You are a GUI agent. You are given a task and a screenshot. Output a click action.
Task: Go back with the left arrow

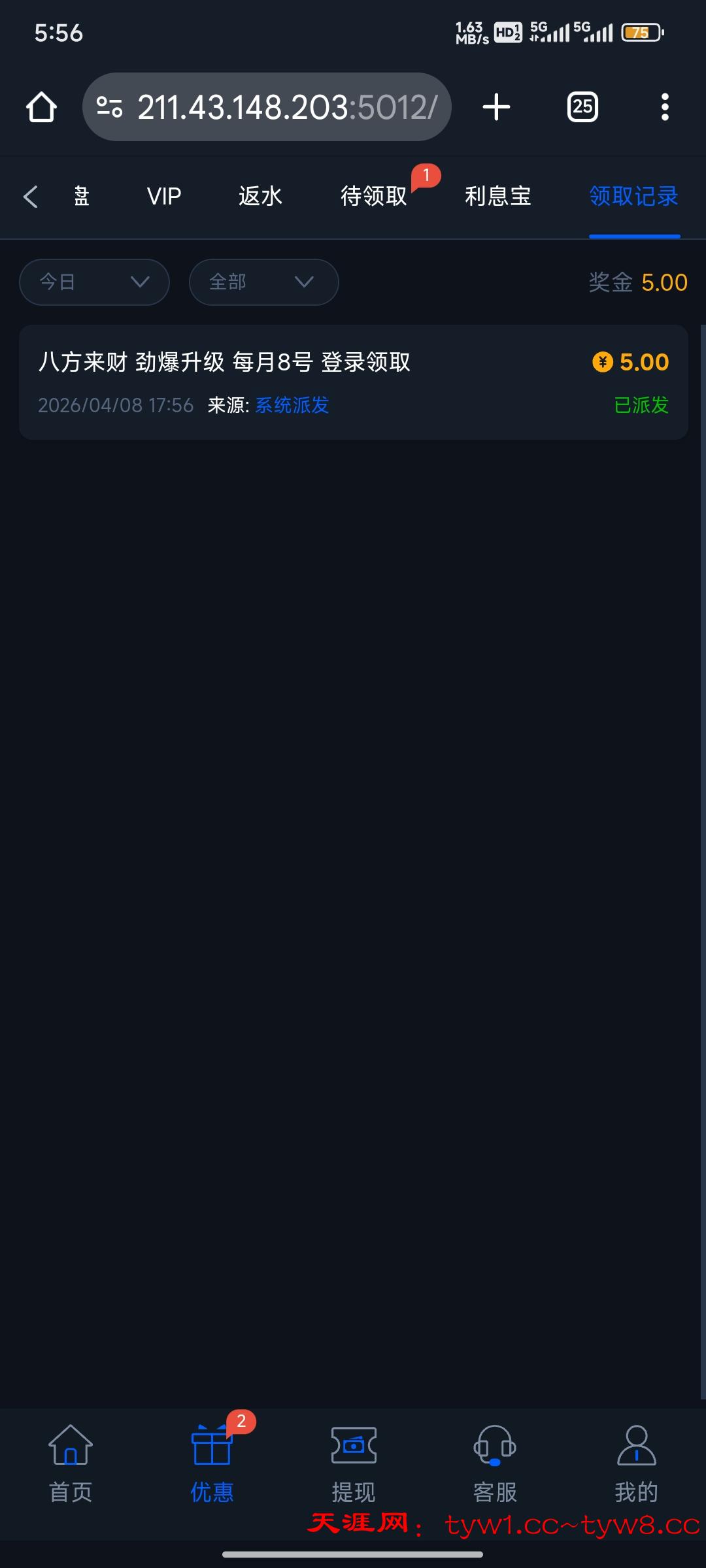(x=31, y=197)
